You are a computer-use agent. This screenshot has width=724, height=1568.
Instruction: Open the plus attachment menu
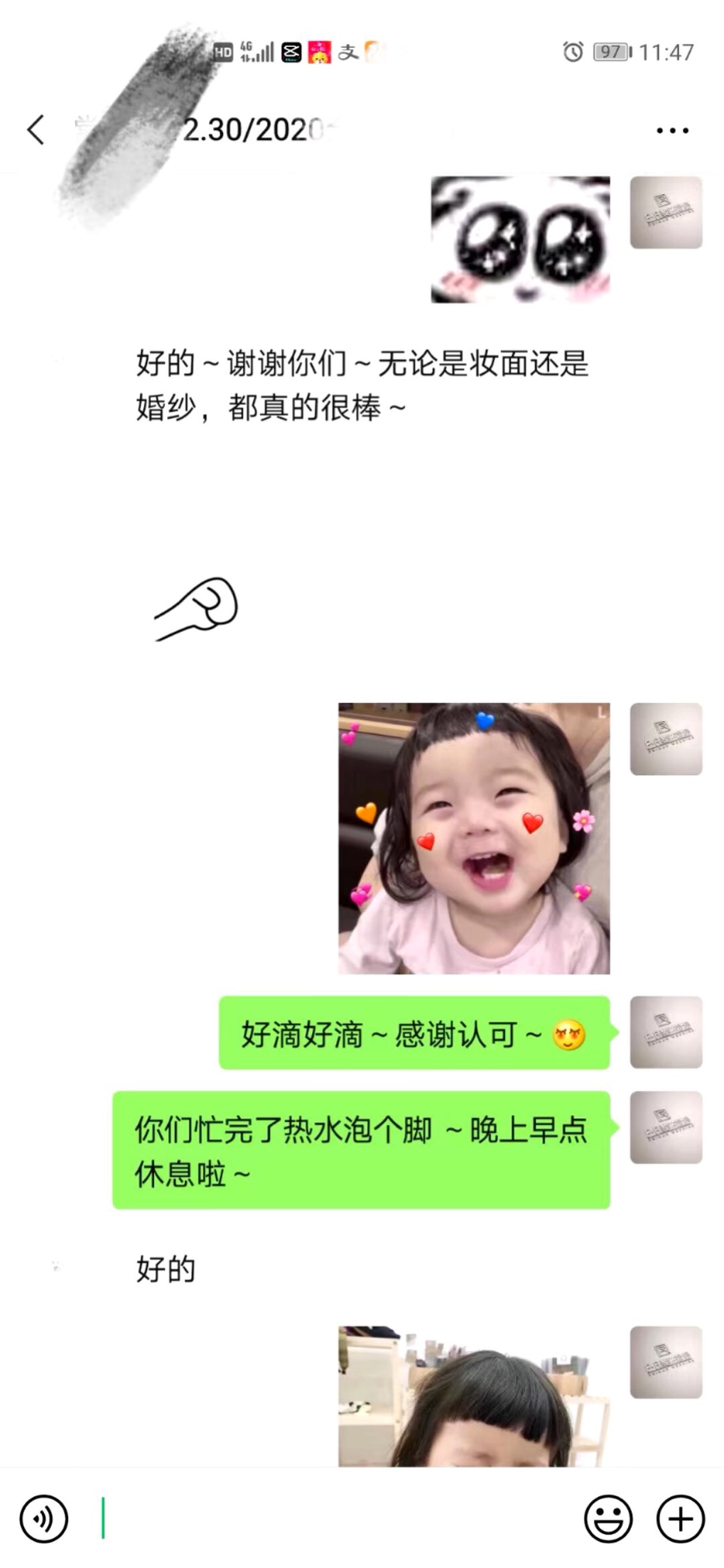pos(681,1519)
